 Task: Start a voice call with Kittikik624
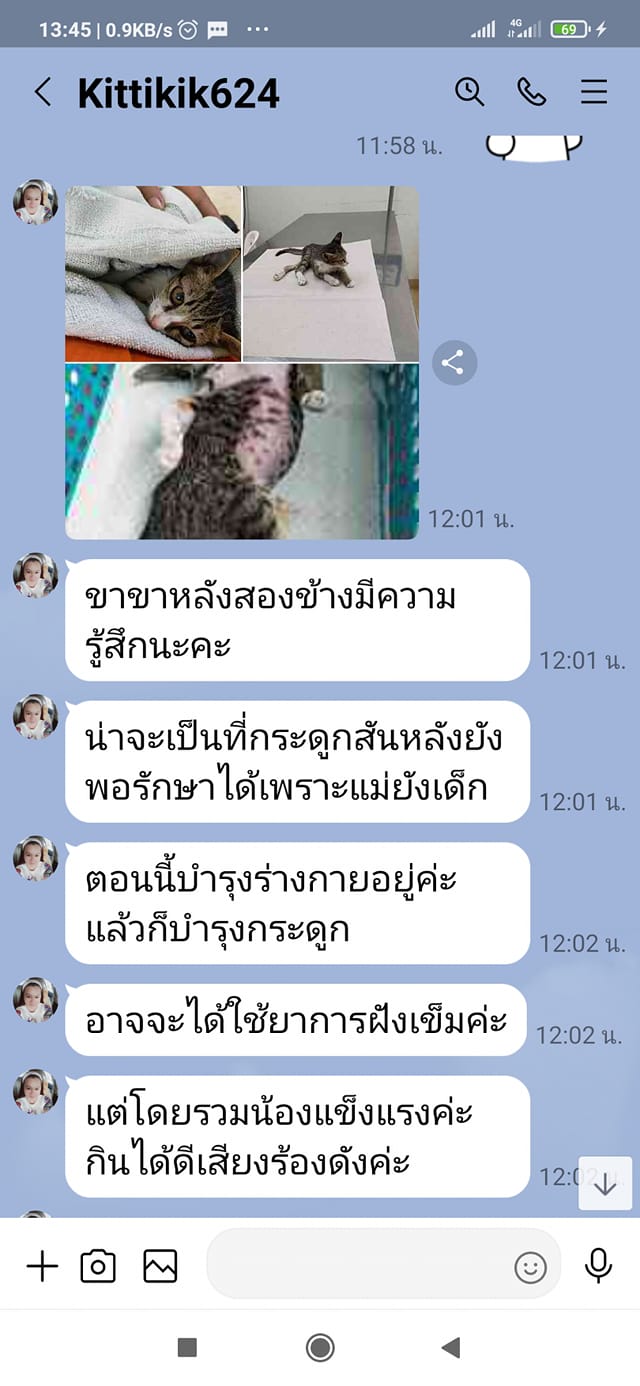(532, 92)
